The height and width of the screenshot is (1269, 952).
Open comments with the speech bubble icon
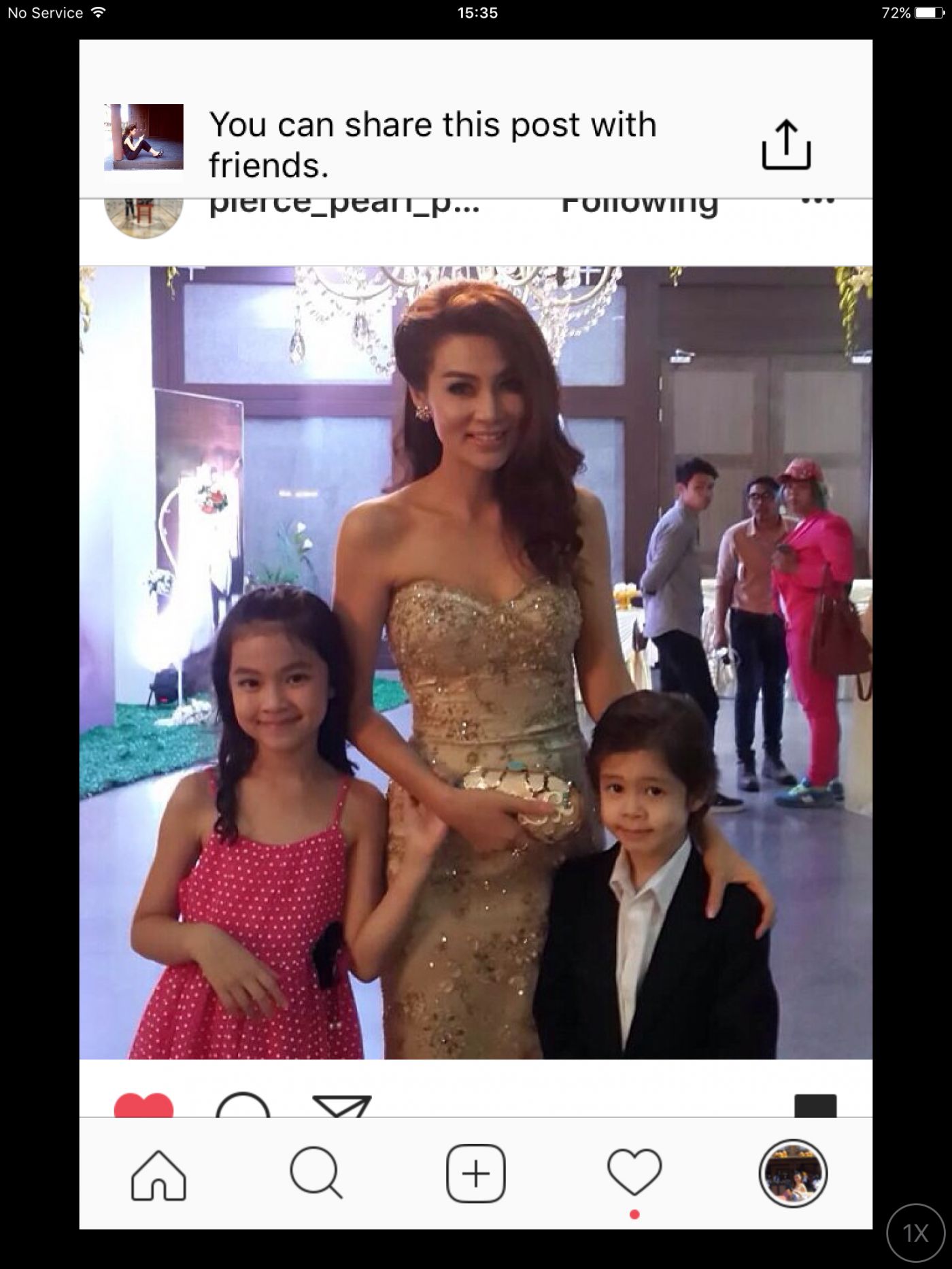[243, 1105]
